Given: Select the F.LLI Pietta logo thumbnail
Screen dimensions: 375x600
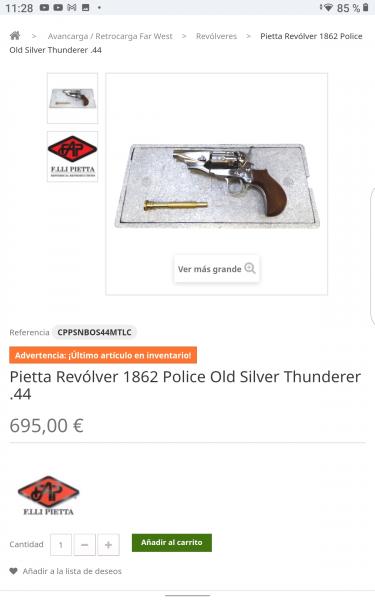Looking at the screenshot, I should (72, 157).
